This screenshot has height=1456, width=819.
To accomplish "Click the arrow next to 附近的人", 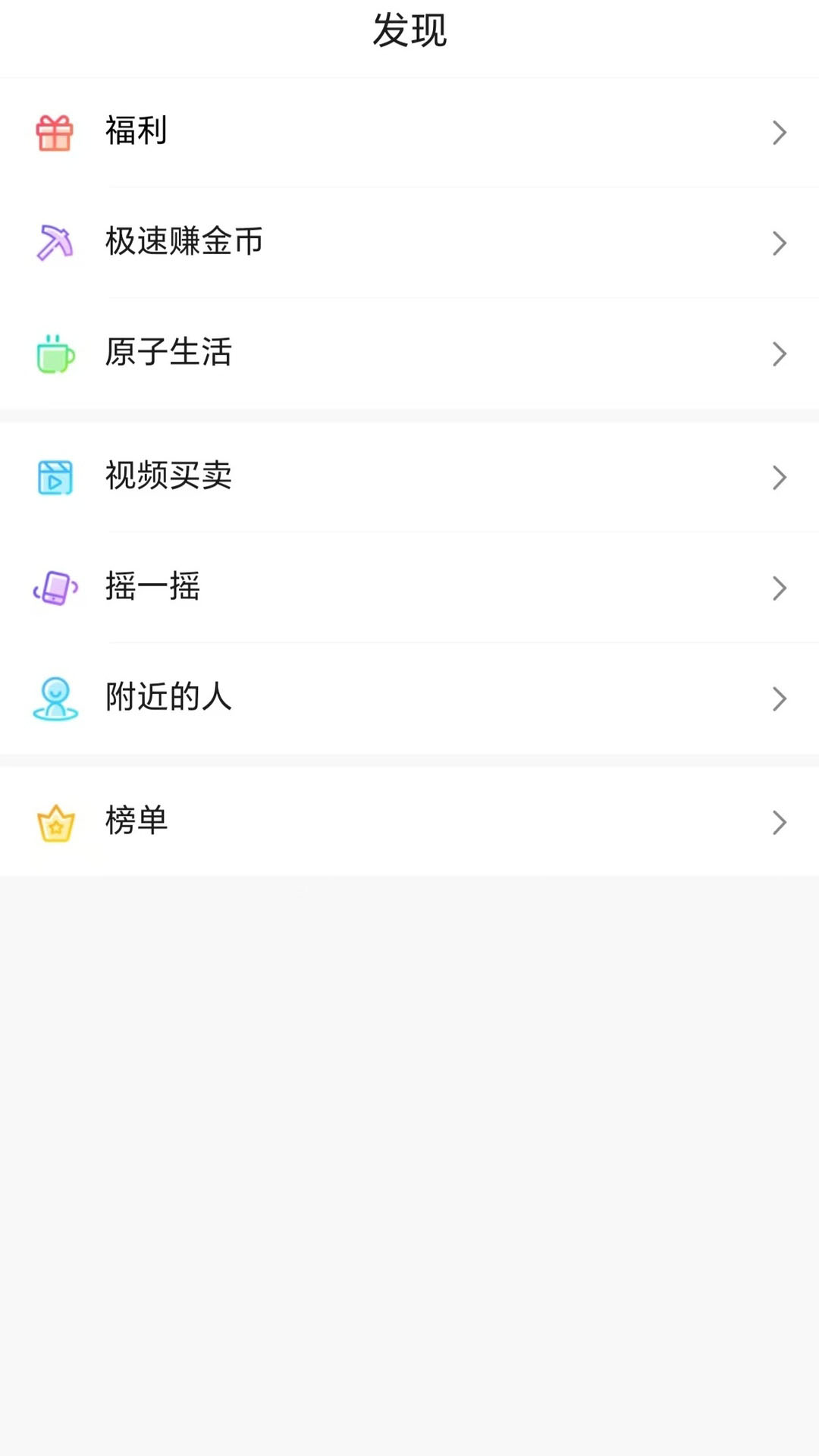I will point(780,698).
